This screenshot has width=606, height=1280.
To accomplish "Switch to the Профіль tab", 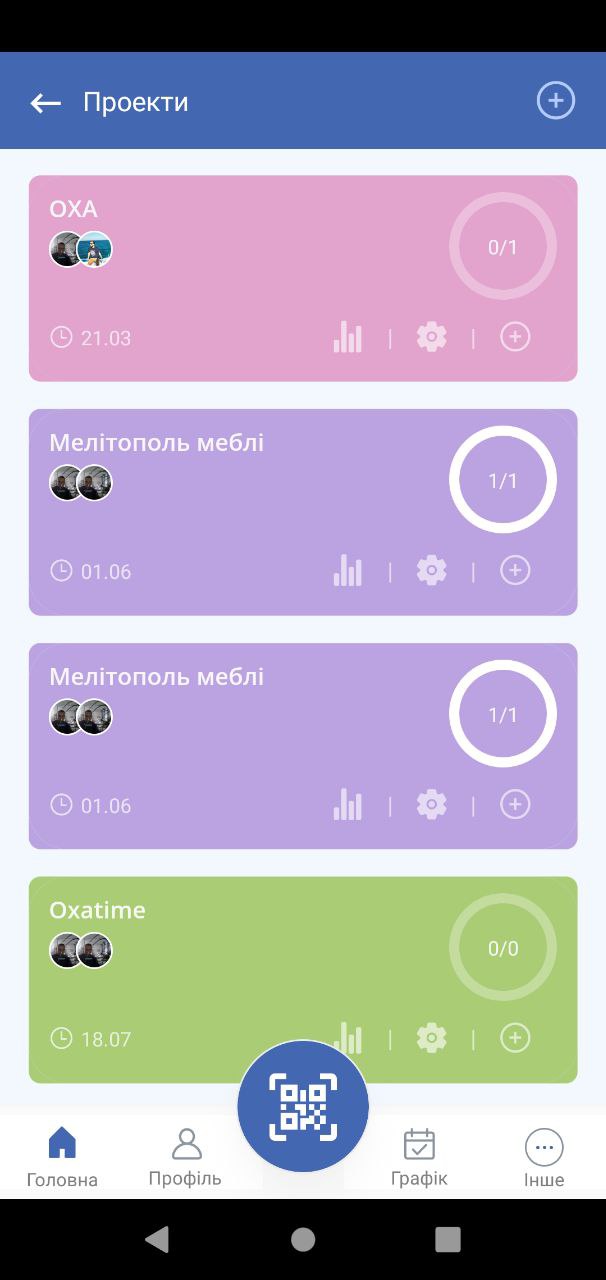I will click(x=185, y=1157).
